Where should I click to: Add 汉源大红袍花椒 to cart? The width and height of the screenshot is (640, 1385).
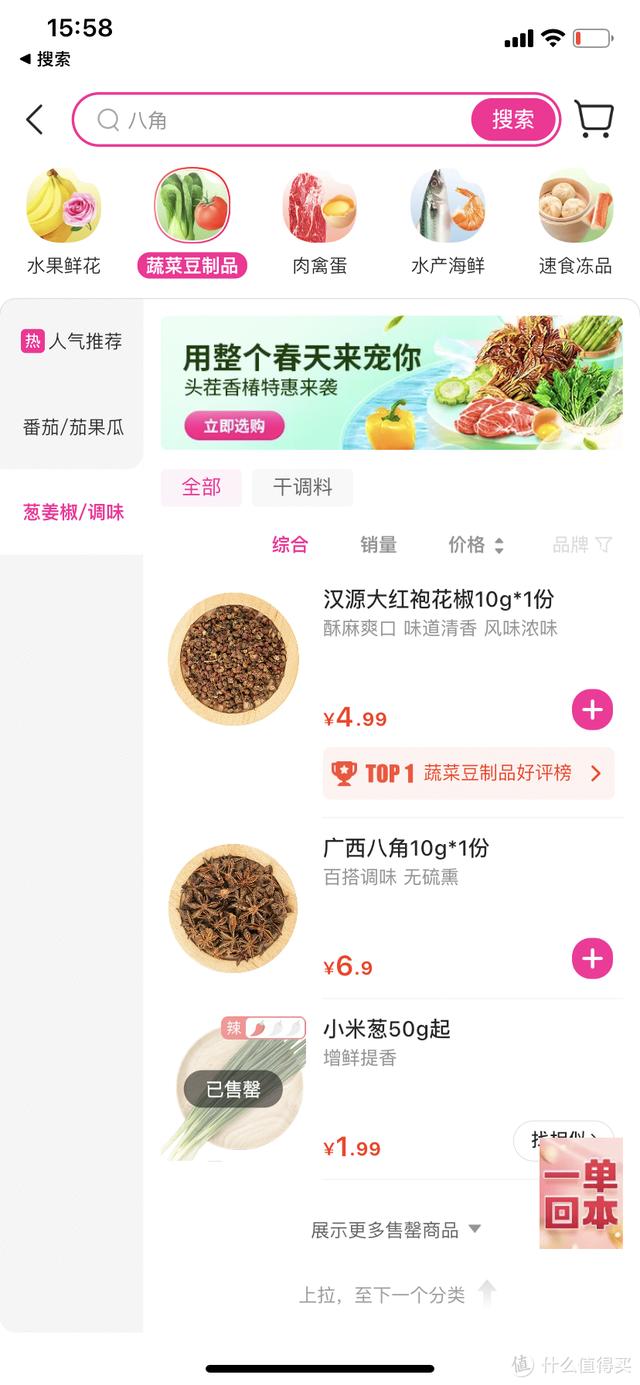[592, 710]
